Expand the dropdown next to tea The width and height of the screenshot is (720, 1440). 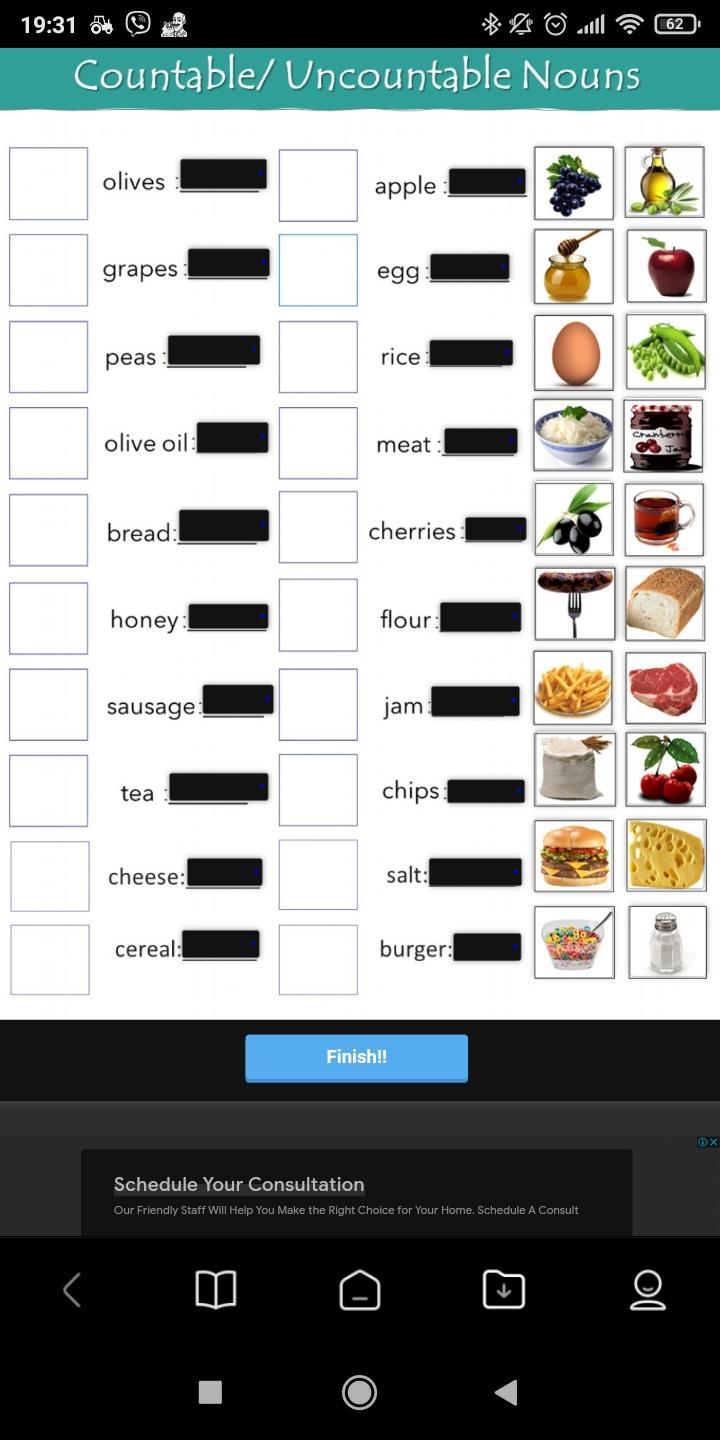coord(218,787)
